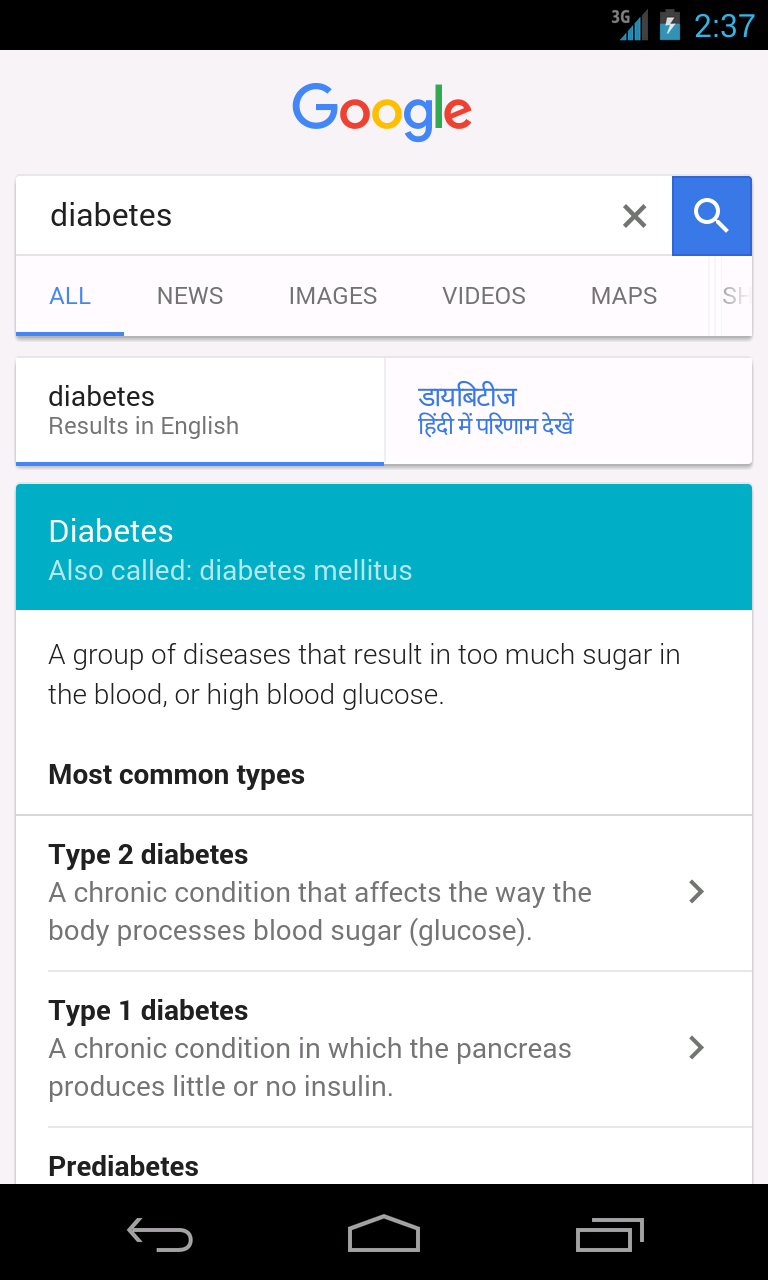Switch to the IMAGES tab

(333, 296)
